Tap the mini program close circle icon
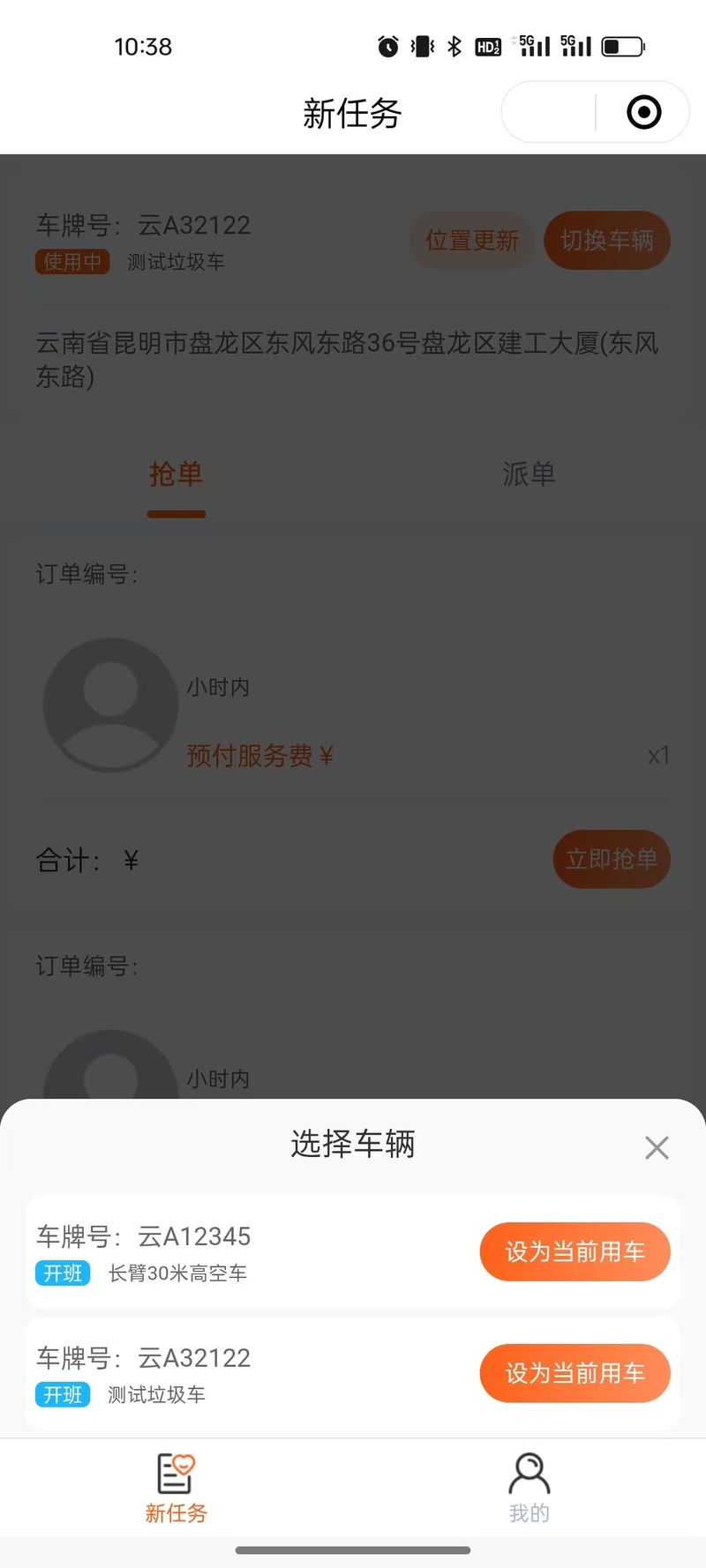 pos(643,112)
